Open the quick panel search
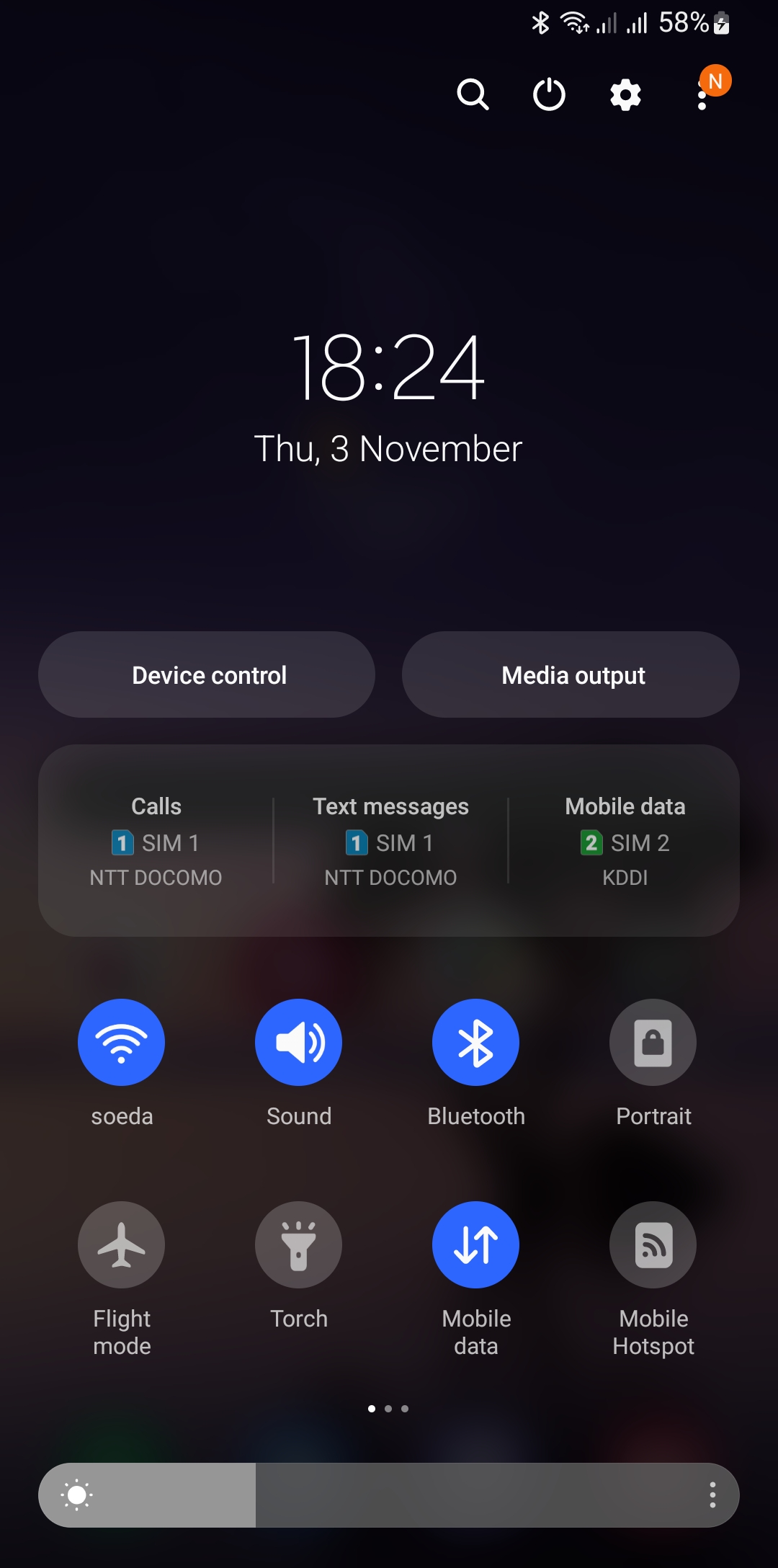Screen dimensions: 778x1568 click(x=473, y=94)
